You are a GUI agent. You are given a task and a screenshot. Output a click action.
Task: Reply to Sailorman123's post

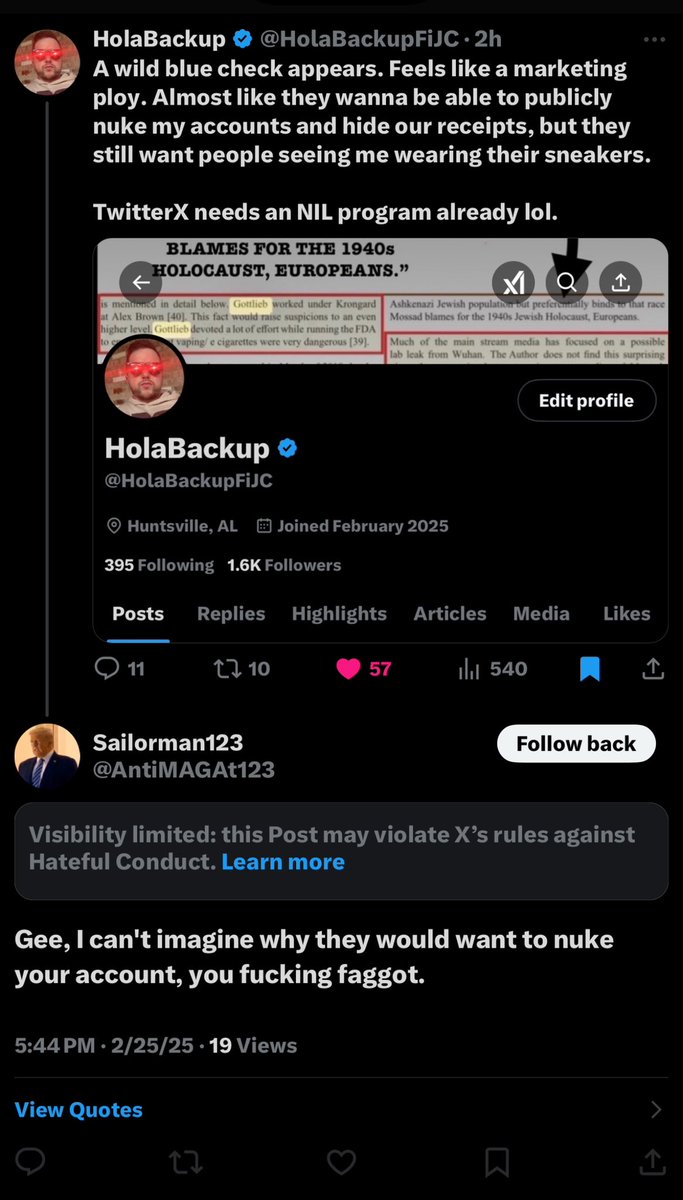[x=31, y=1161]
